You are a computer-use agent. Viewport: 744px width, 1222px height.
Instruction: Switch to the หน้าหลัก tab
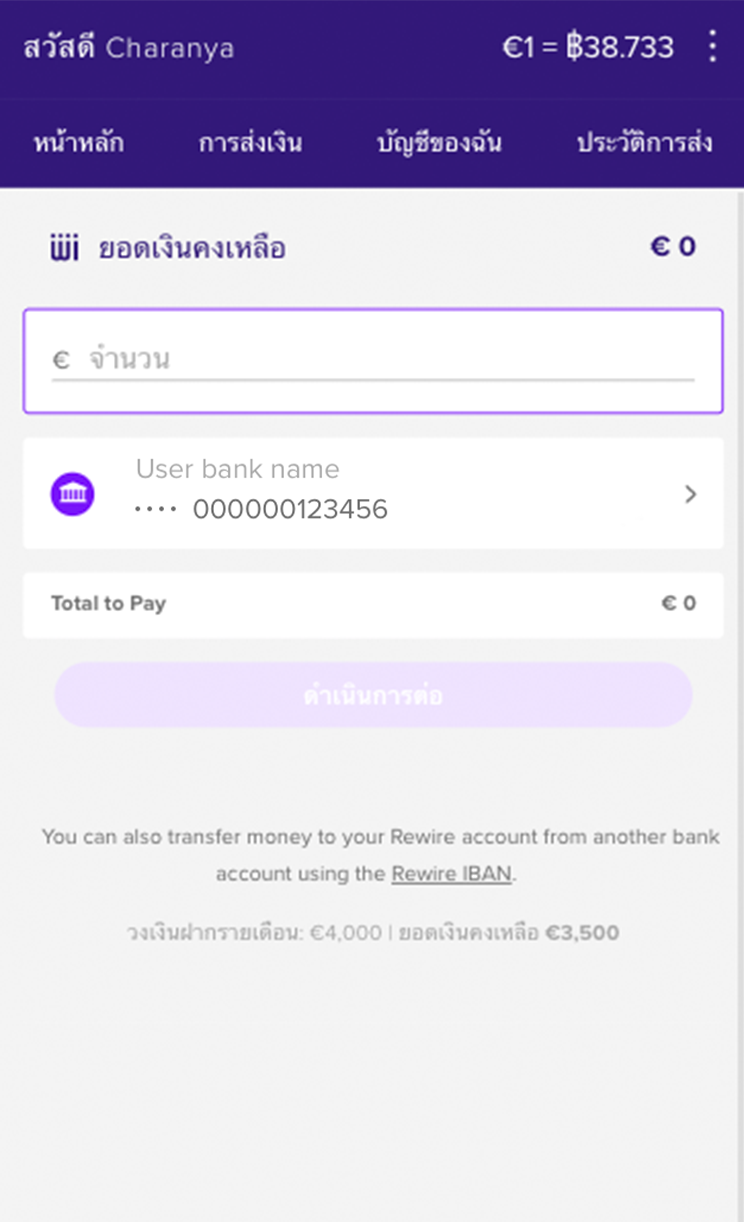(79, 143)
